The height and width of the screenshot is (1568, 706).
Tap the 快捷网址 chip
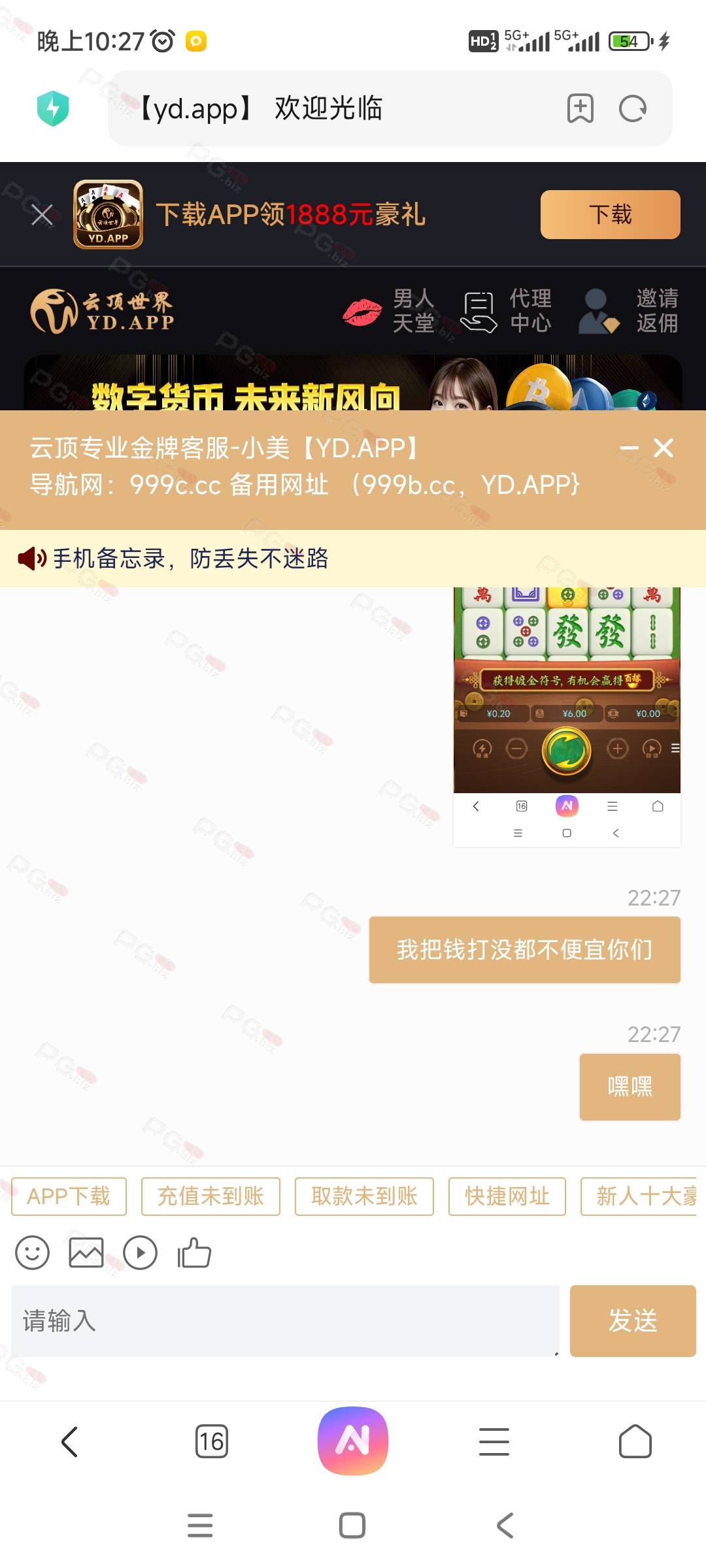coord(507,1196)
